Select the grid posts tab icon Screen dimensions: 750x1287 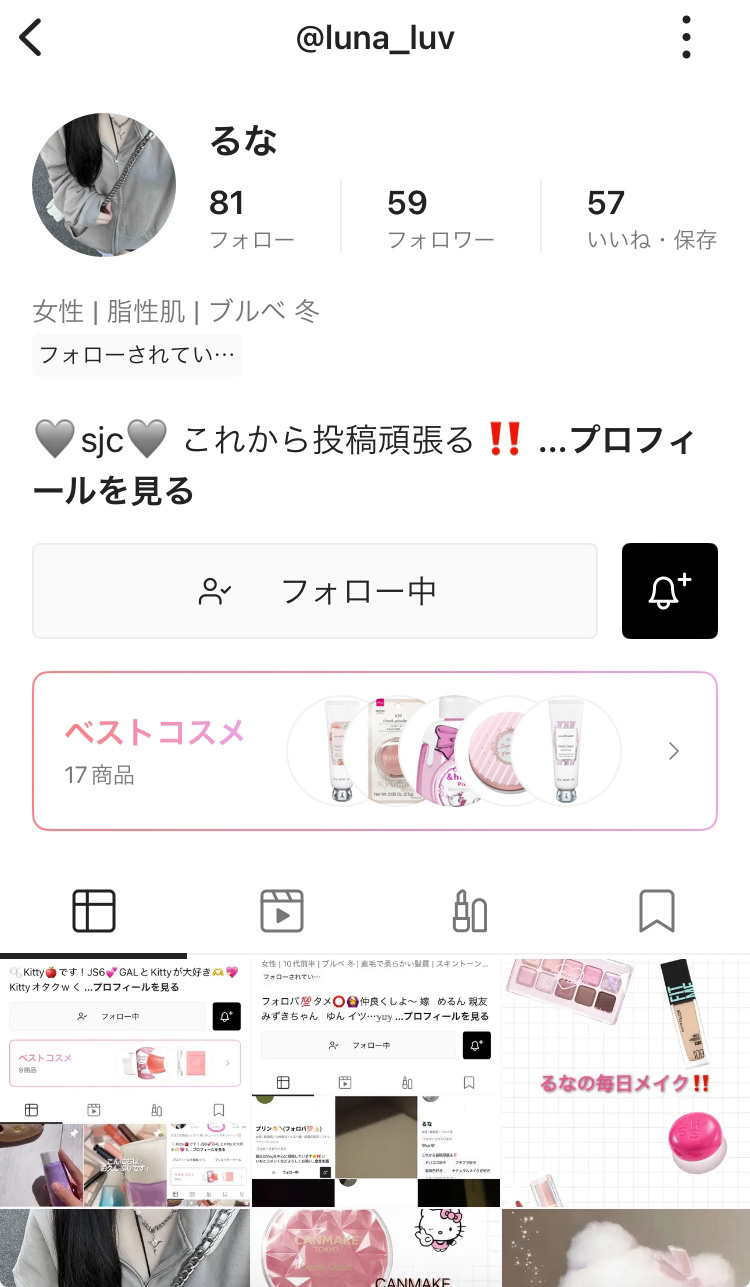pos(93,911)
